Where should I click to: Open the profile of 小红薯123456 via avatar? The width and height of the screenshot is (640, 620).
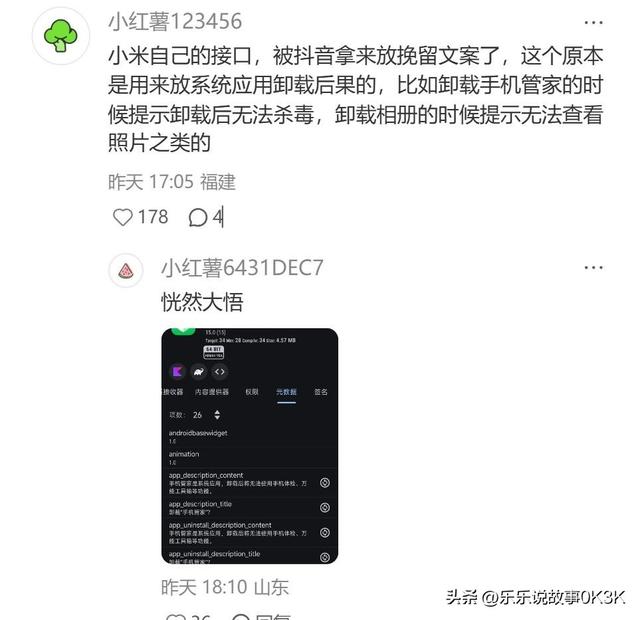pos(60,36)
